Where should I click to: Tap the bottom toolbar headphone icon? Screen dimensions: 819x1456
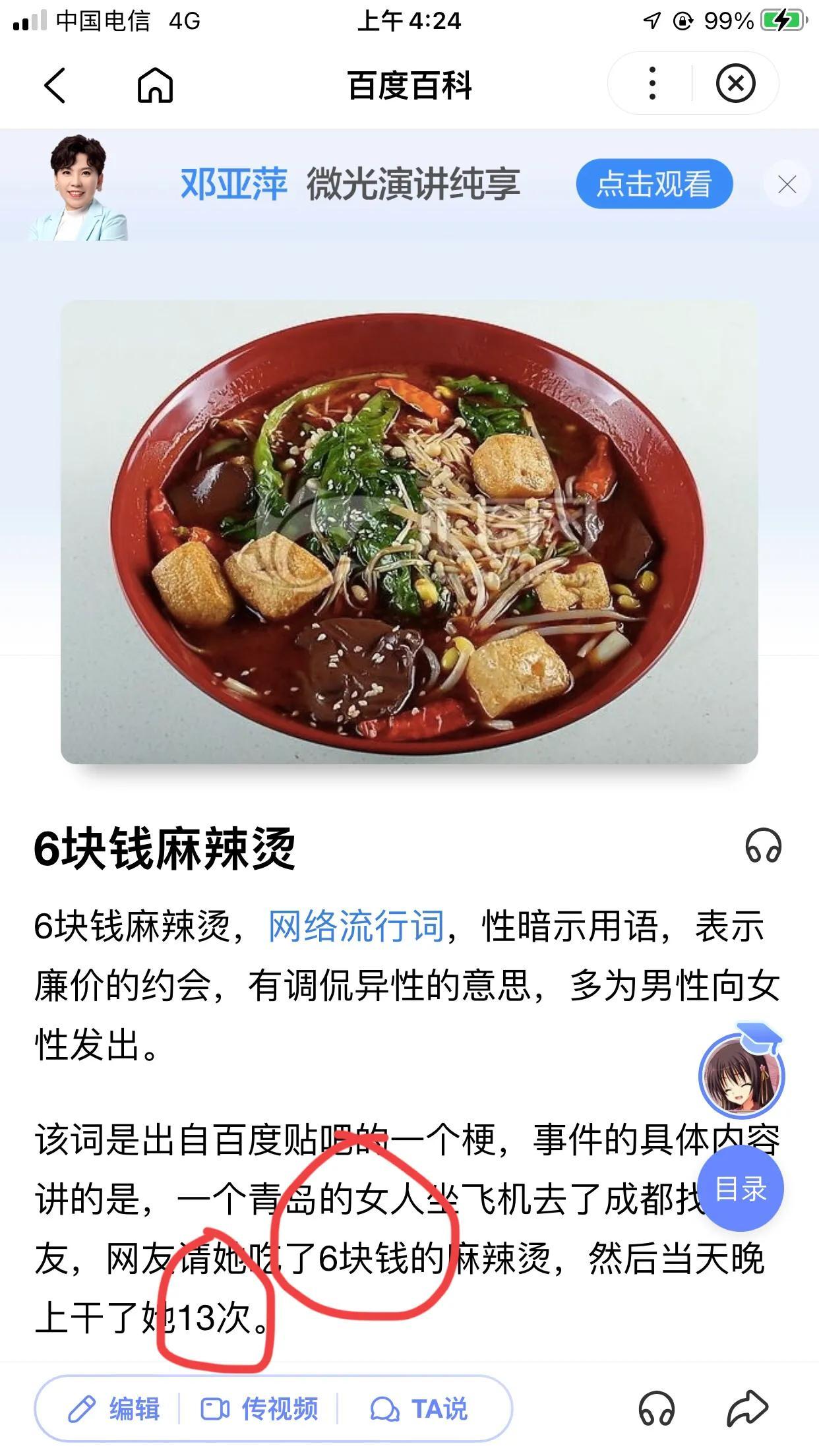pos(657,1409)
